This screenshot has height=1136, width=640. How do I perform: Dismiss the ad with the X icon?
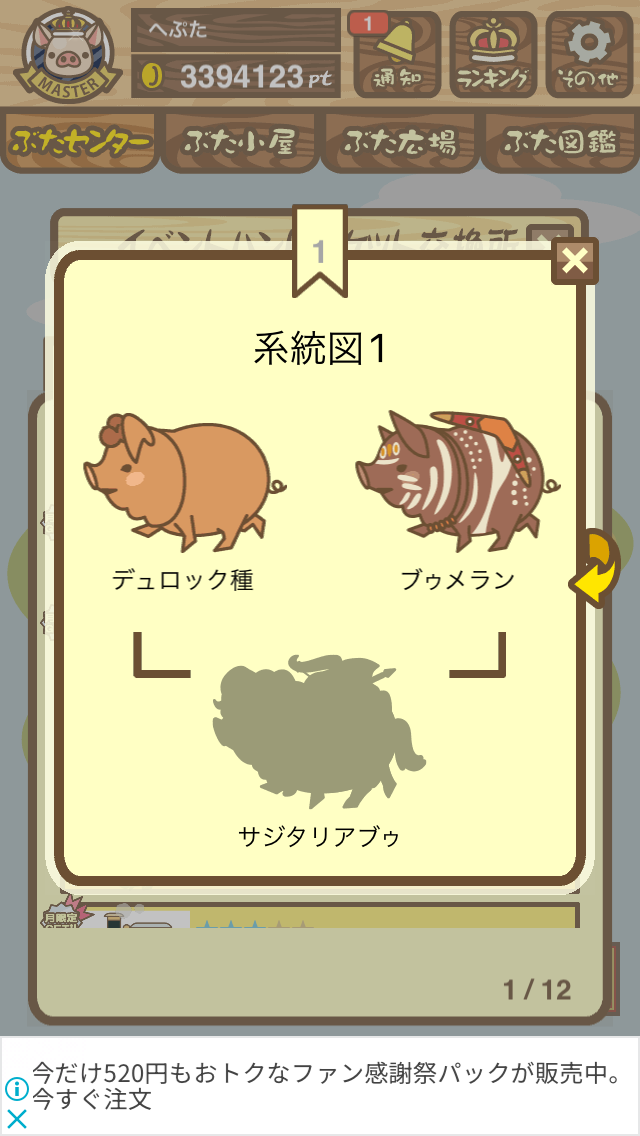pyautogui.click(x=16, y=1119)
